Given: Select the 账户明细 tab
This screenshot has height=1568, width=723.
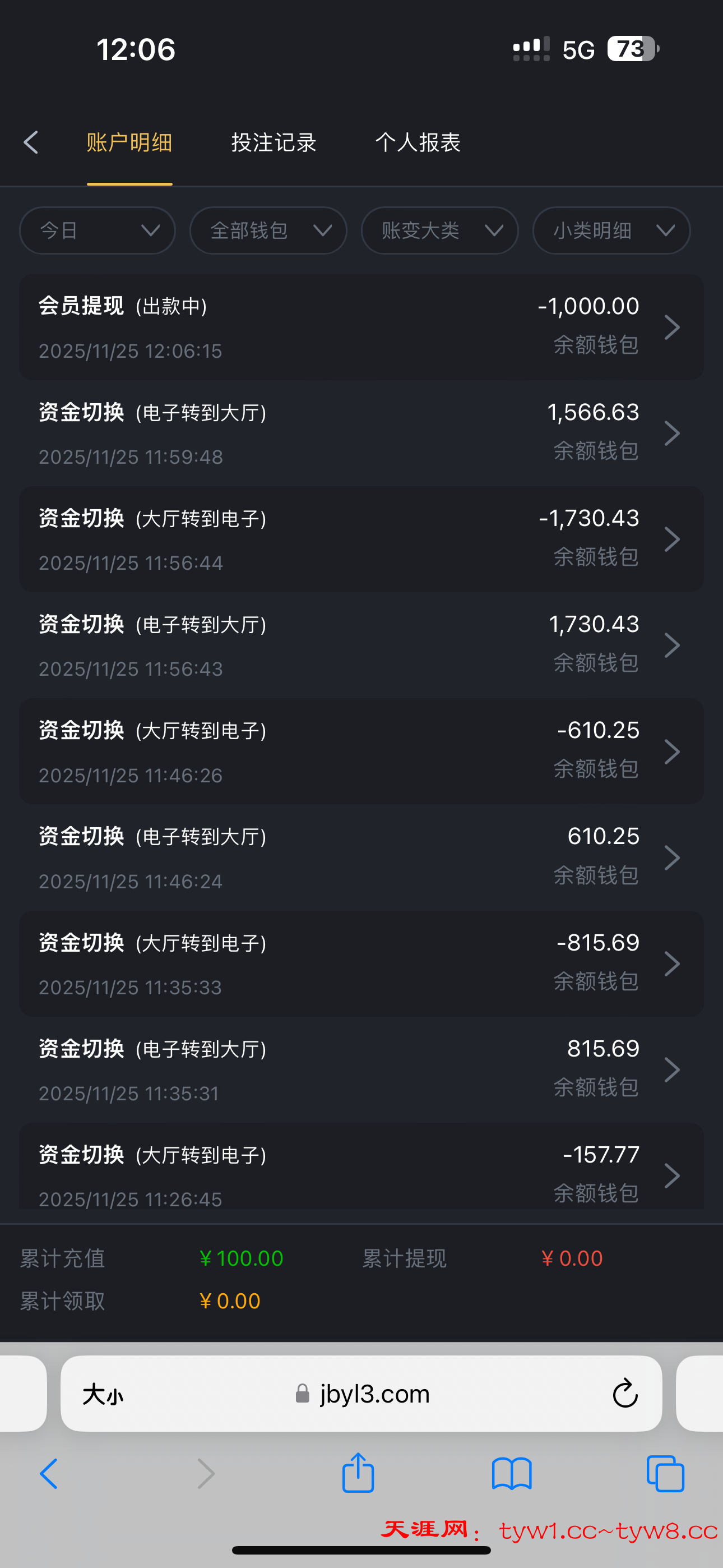Looking at the screenshot, I should (x=129, y=142).
